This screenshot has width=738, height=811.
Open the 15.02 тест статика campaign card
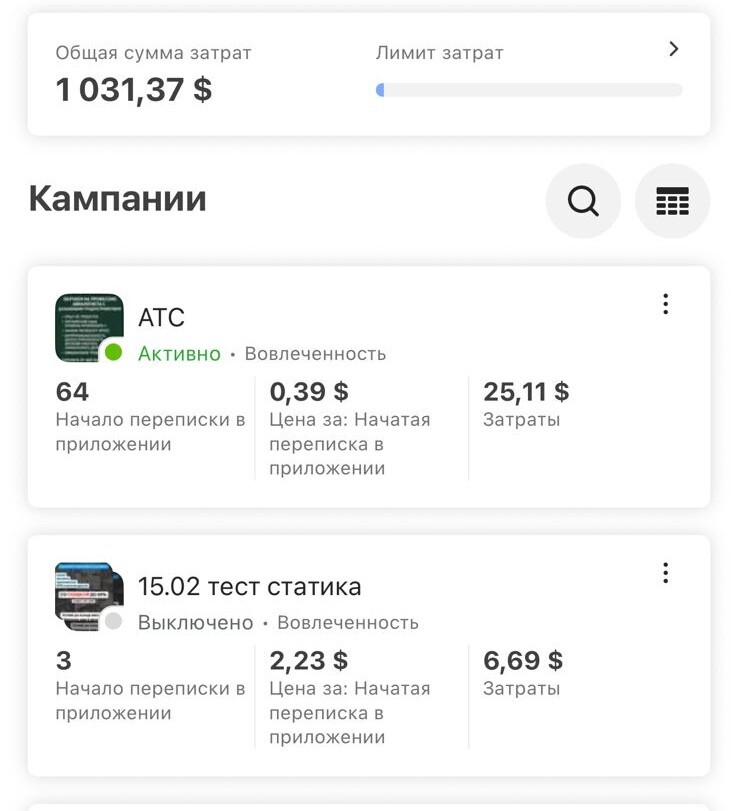[249, 587]
